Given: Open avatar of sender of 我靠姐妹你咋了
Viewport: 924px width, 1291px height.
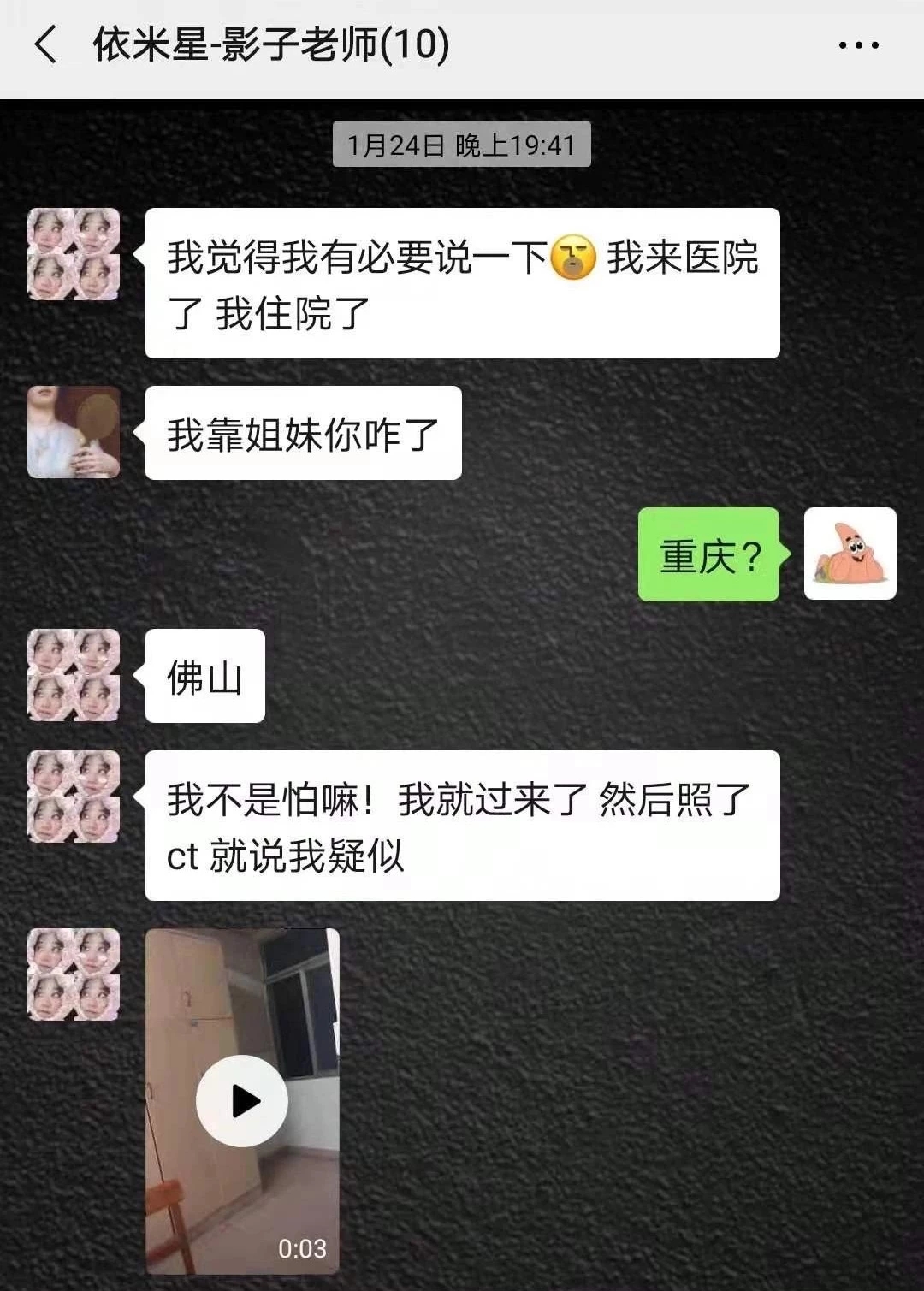Looking at the screenshot, I should [74, 432].
